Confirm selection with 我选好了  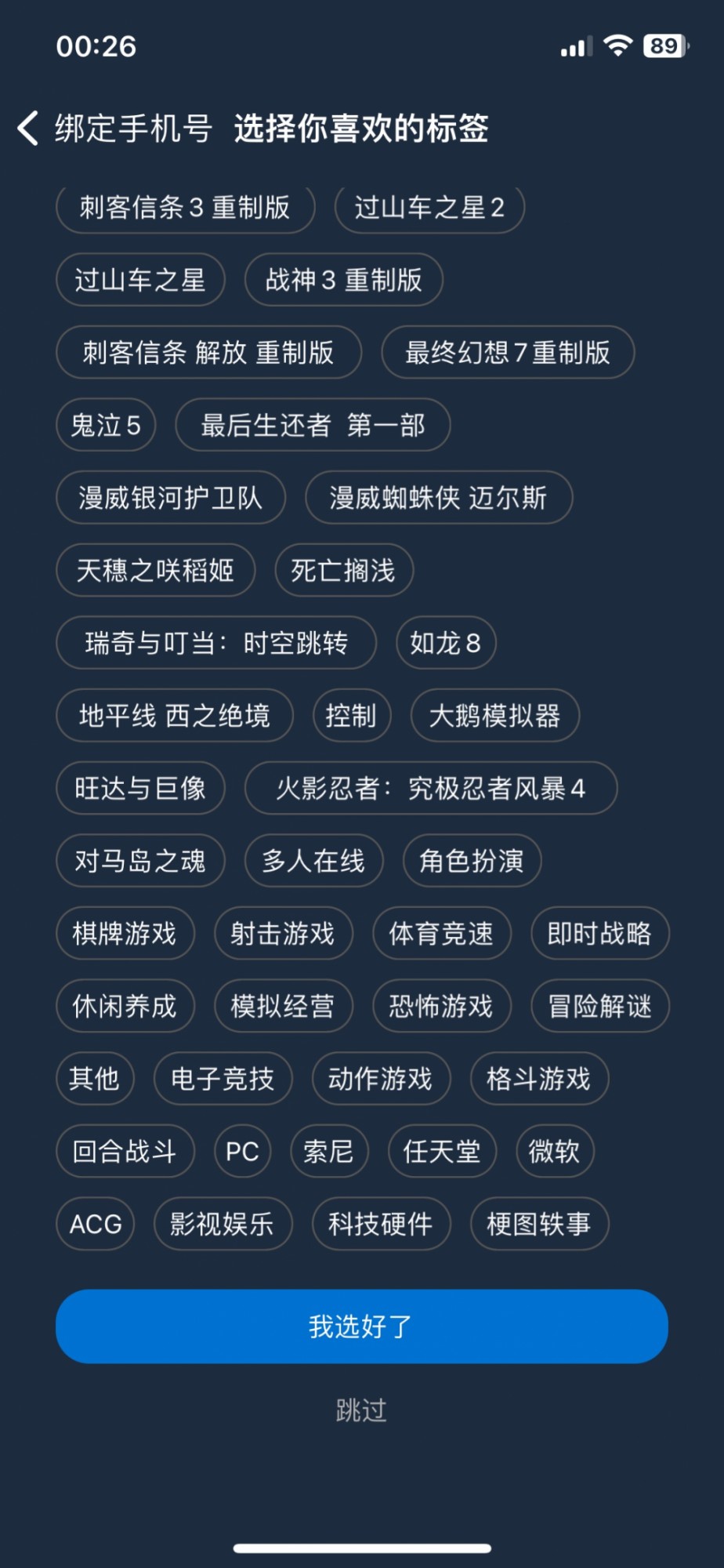361,1327
